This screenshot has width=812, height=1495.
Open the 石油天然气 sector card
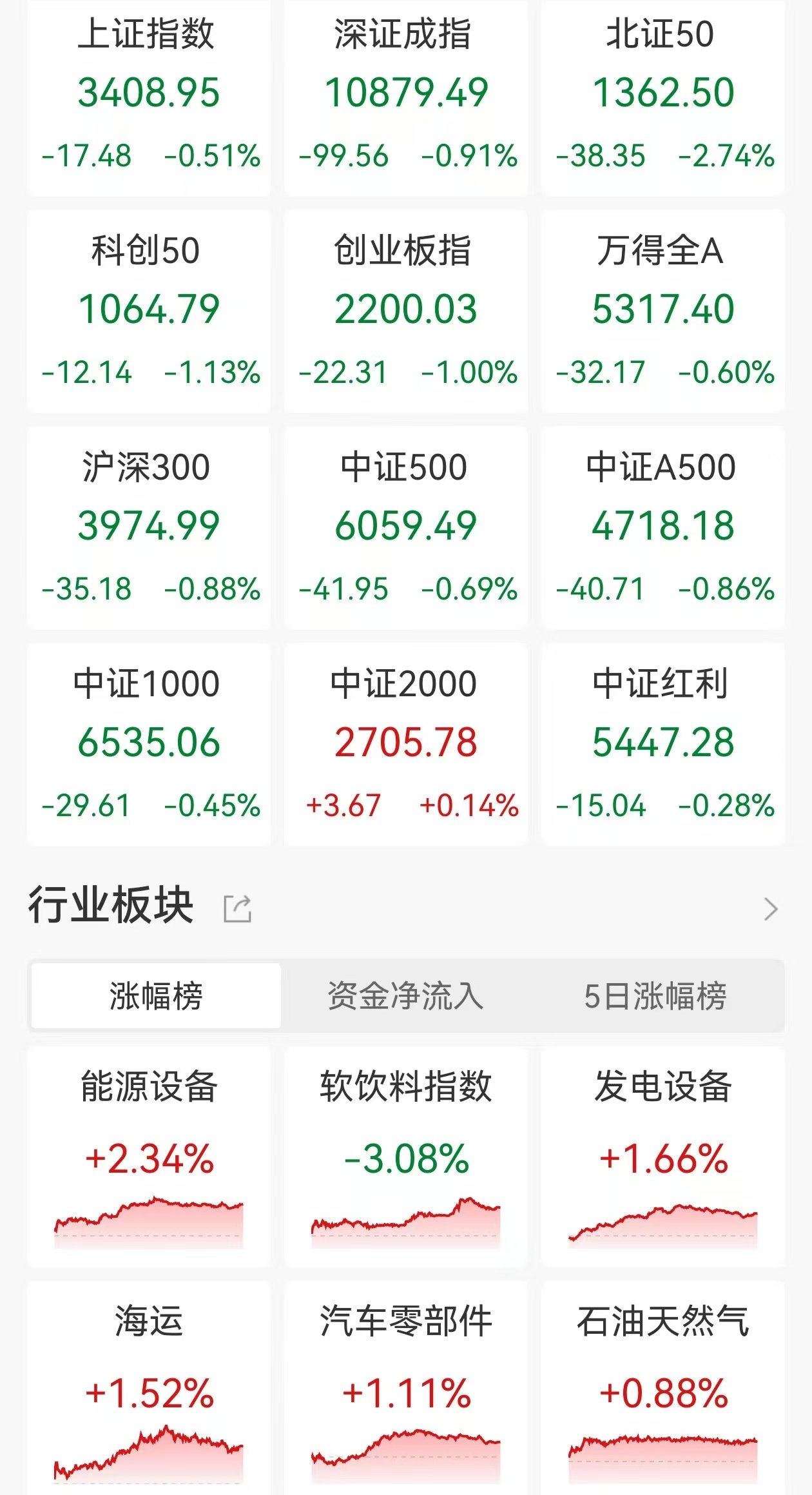663,1388
